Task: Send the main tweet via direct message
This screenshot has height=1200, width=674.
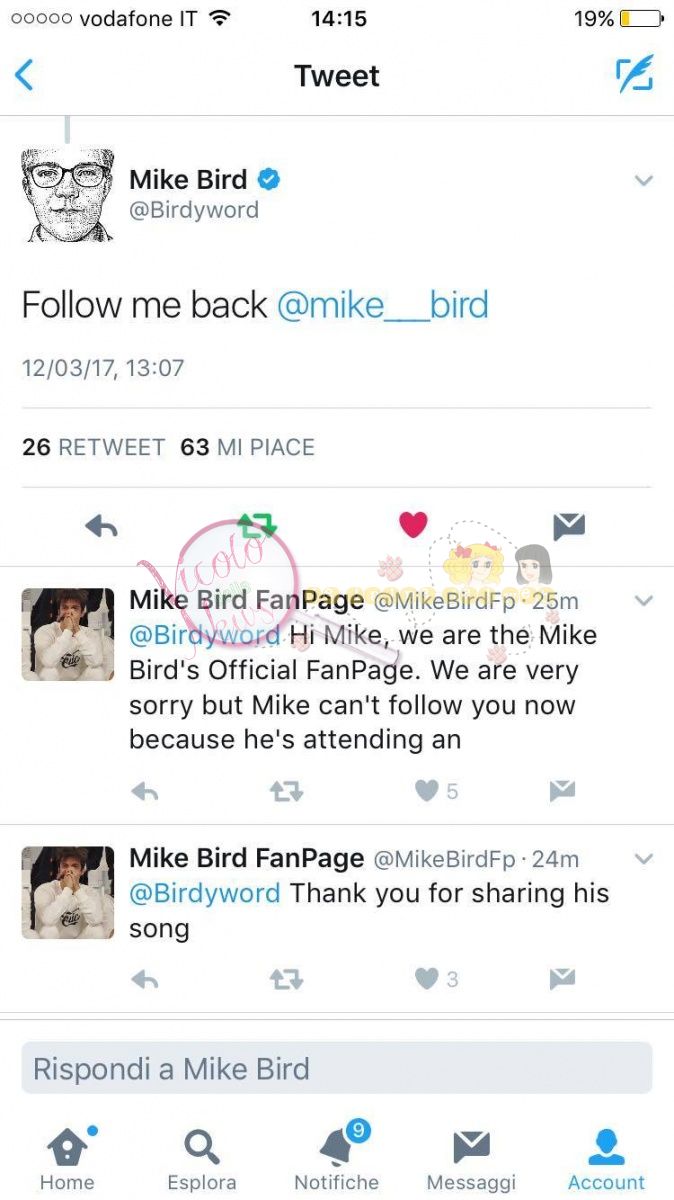Action: click(568, 526)
